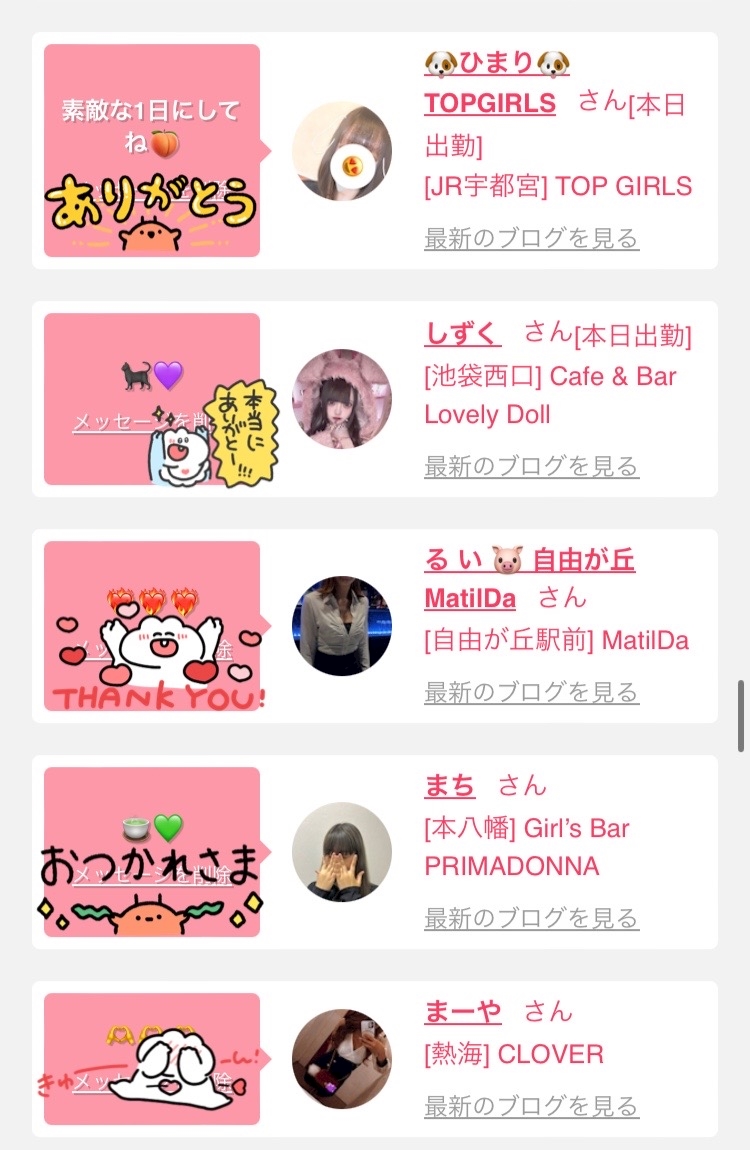Tap まーや's round profile photo
The width and height of the screenshot is (750, 1150).
point(342,1059)
